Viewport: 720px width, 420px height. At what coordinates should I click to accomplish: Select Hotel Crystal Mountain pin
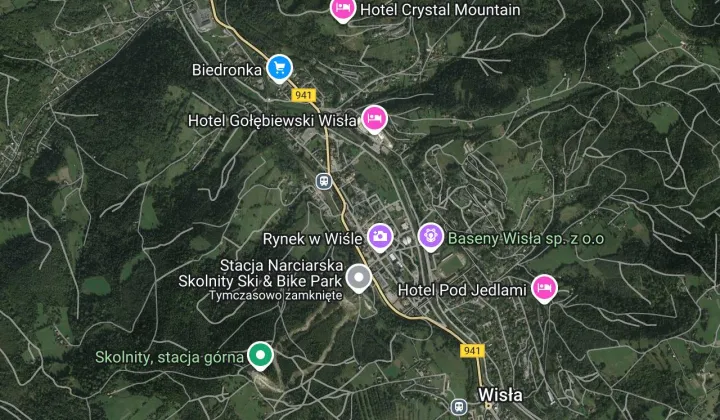pyautogui.click(x=342, y=9)
